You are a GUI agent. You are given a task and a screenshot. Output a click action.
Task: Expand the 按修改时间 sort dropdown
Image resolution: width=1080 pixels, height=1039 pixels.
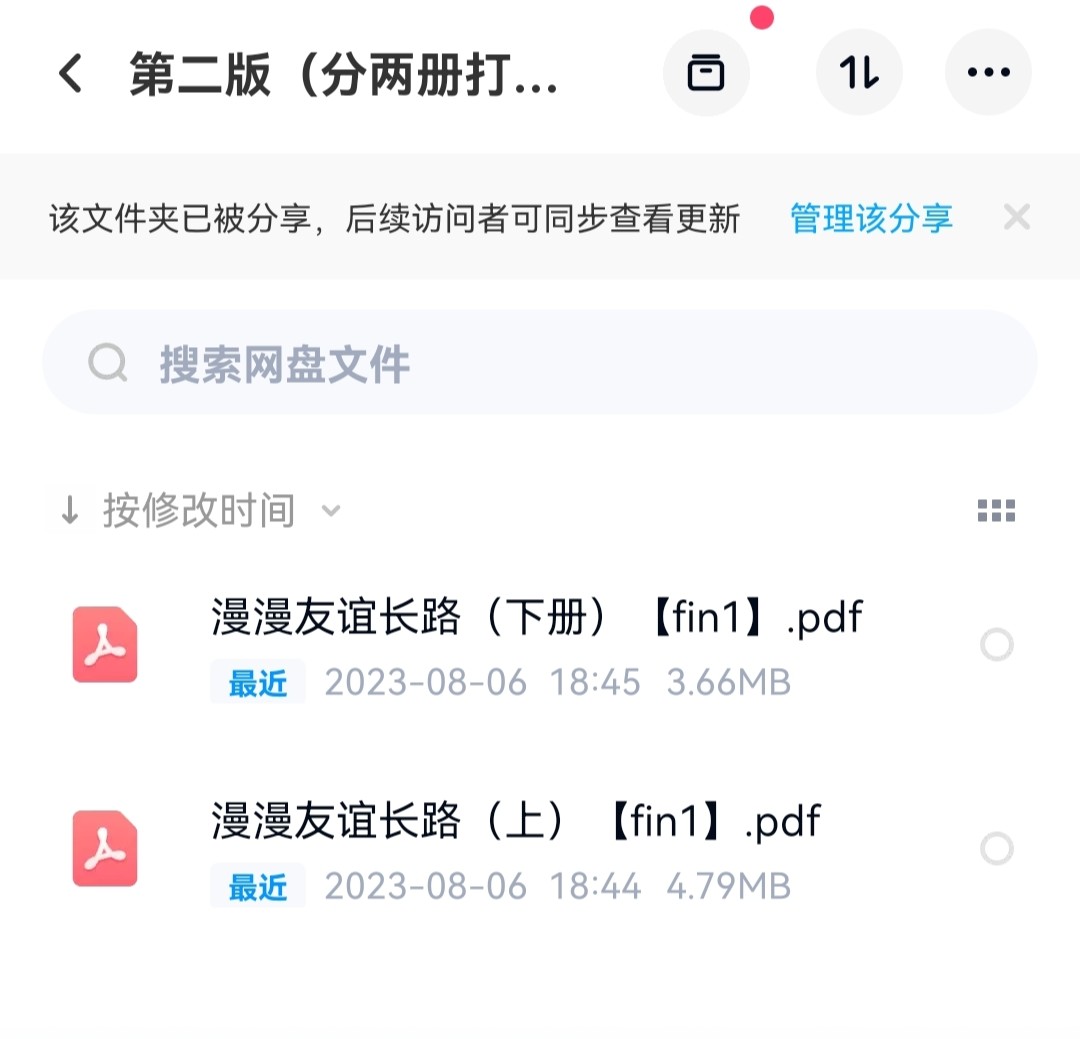click(198, 511)
